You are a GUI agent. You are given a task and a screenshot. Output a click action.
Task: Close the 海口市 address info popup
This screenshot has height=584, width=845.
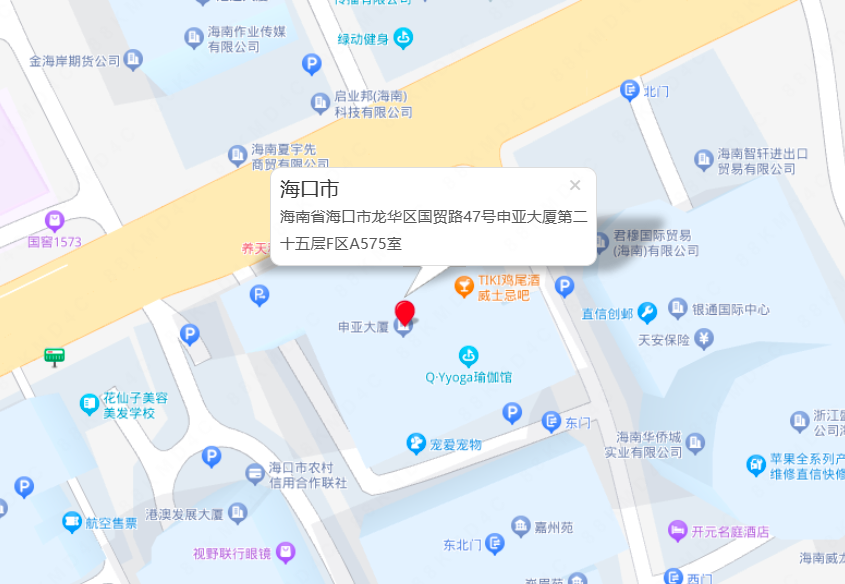pyautogui.click(x=575, y=185)
